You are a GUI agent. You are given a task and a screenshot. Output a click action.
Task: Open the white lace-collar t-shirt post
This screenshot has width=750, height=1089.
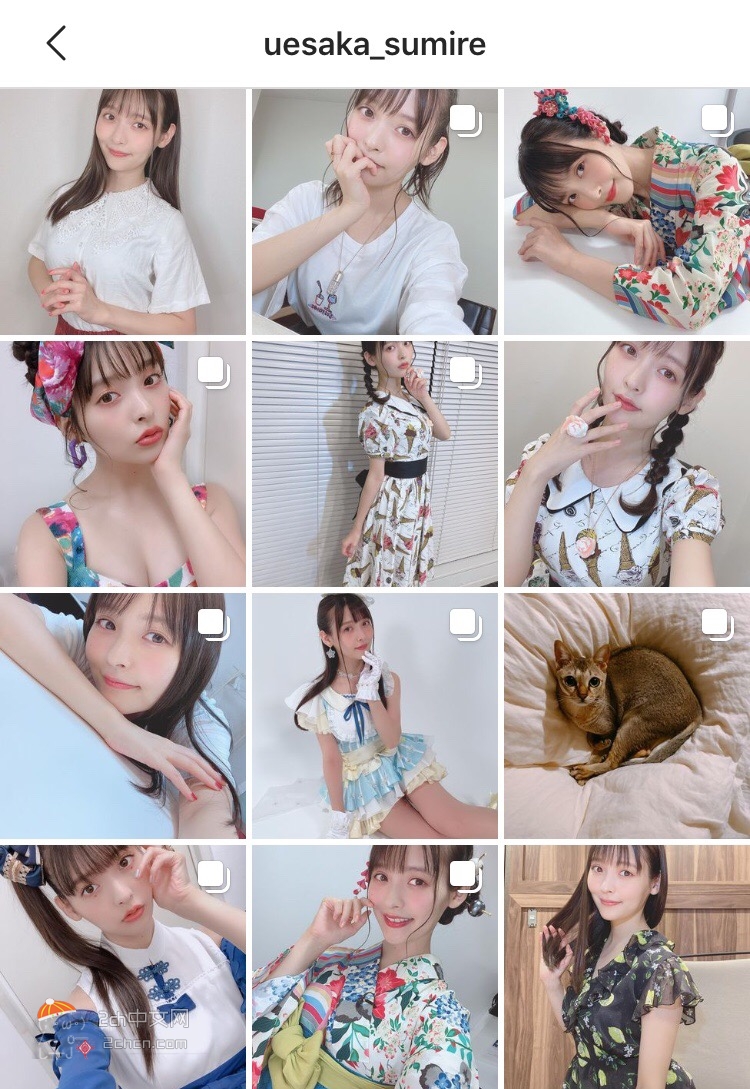tap(123, 211)
